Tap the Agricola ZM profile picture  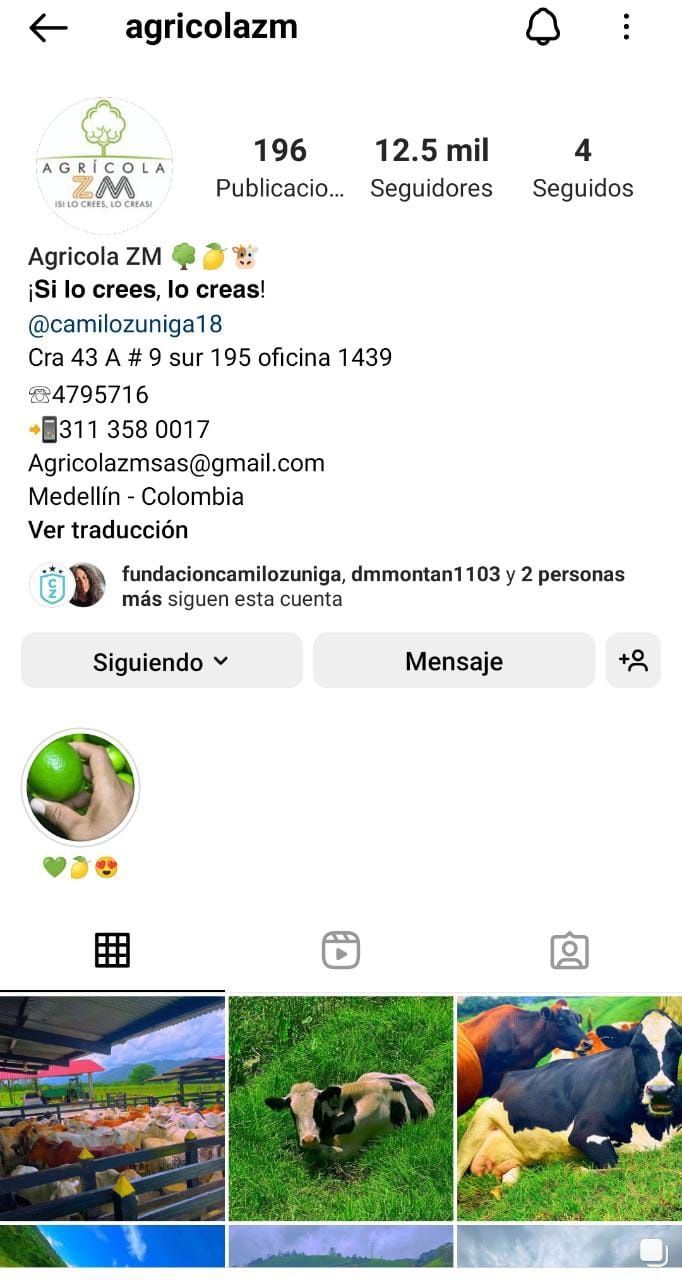click(x=104, y=166)
